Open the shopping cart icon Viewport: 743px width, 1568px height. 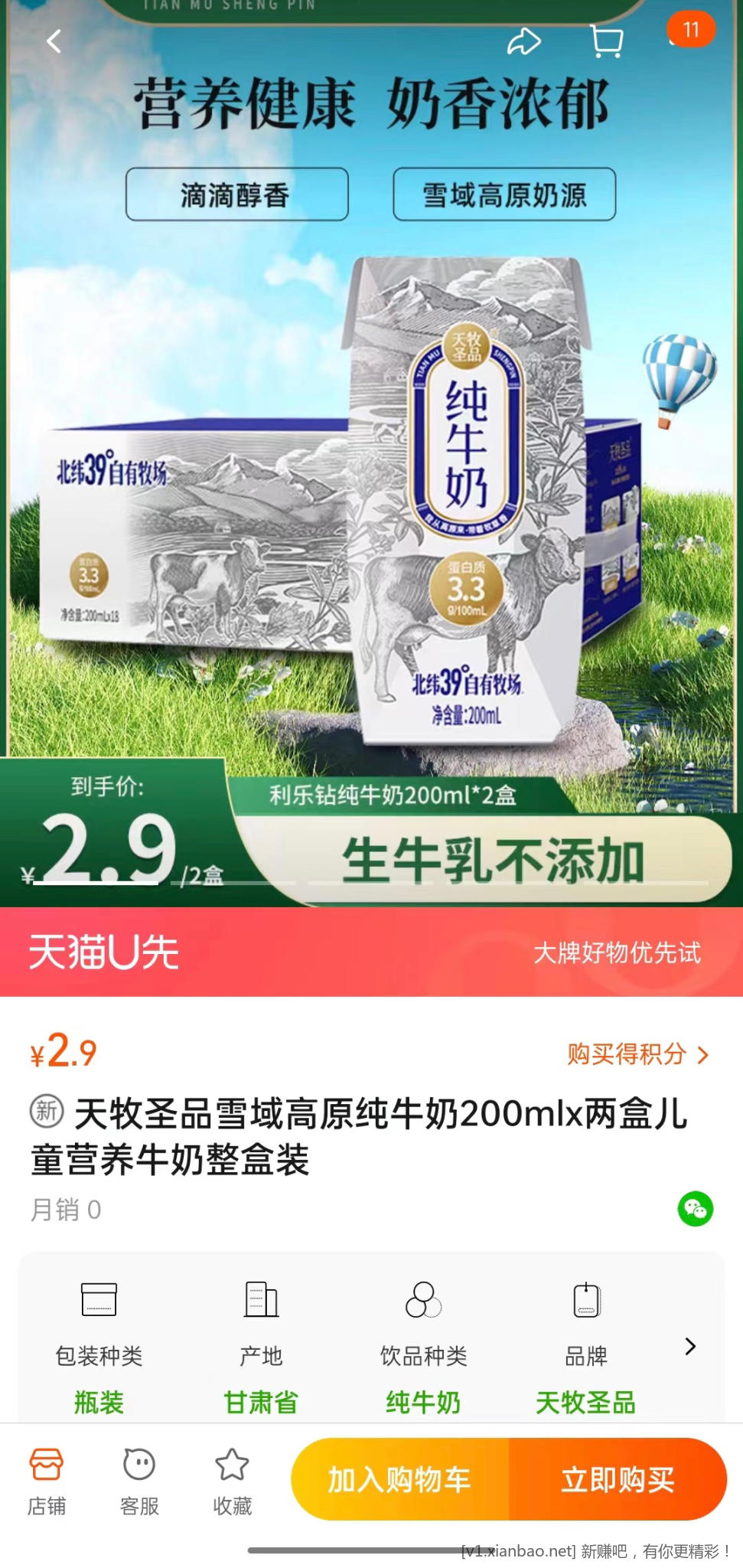point(607,41)
